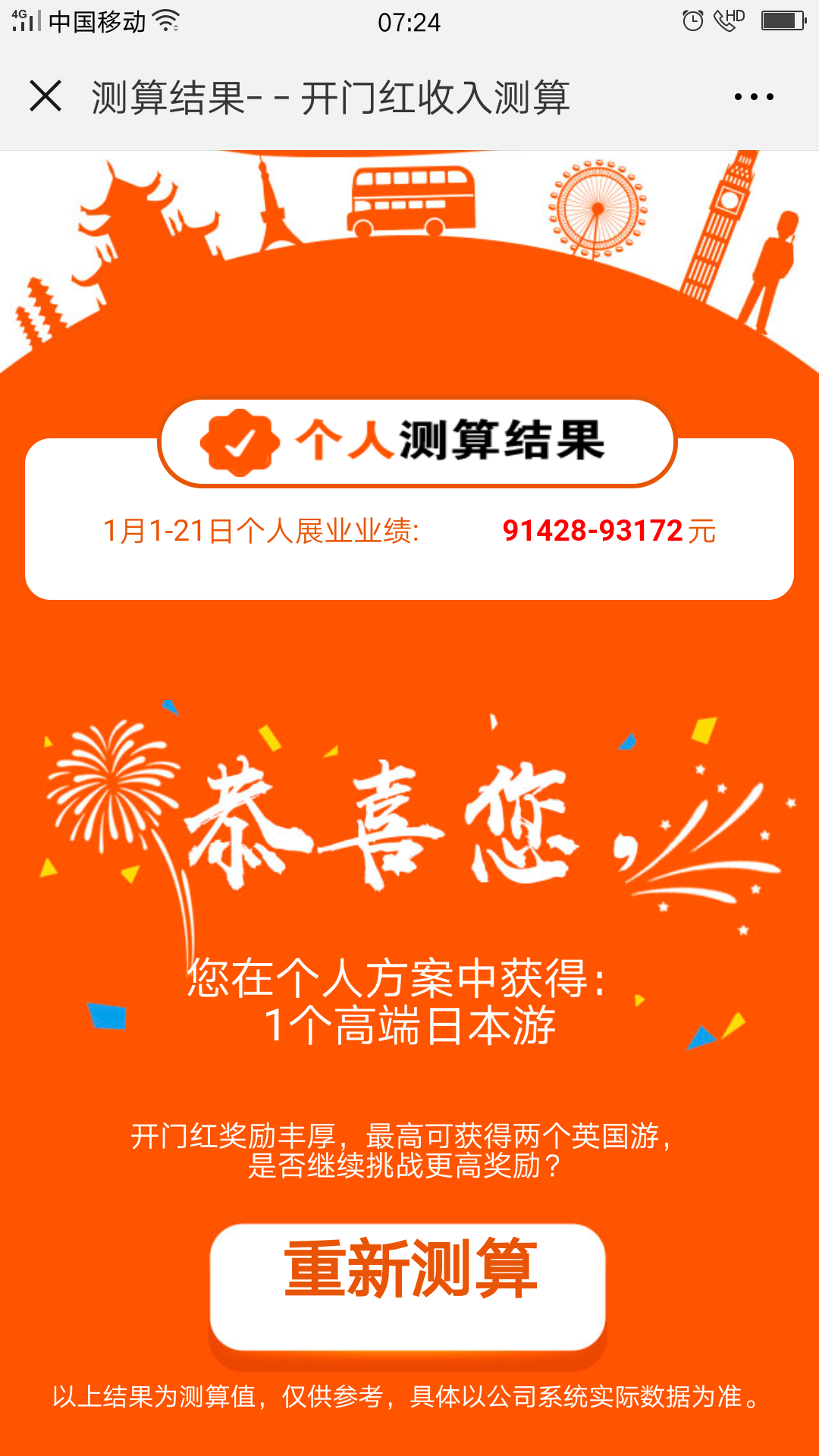Image resolution: width=819 pixels, height=1456 pixels.
Task: Open the three-dot overflow menu
Action: (x=754, y=97)
